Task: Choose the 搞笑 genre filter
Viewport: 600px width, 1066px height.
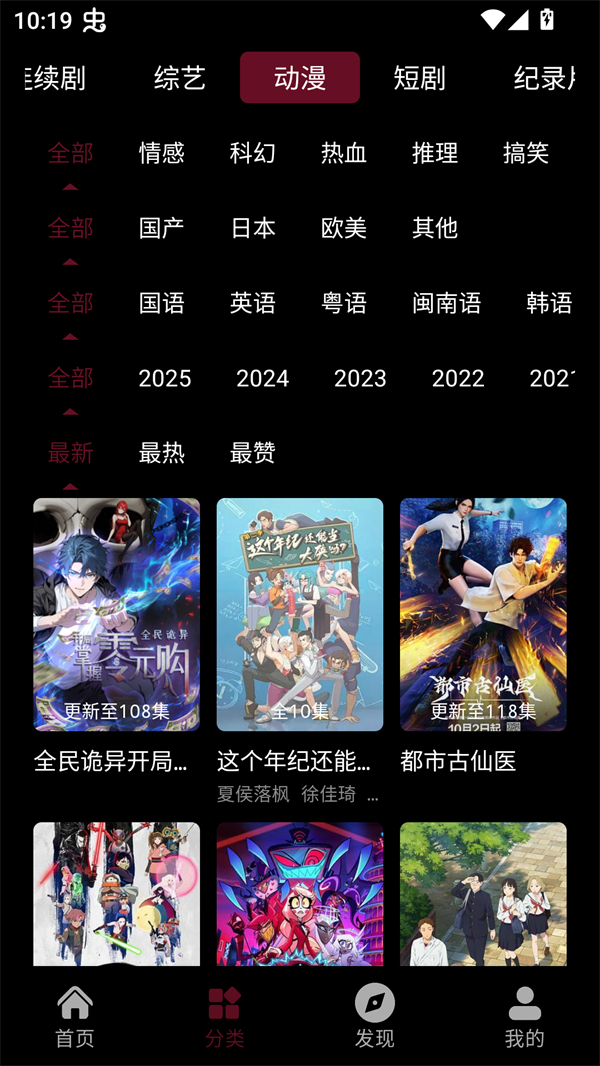Action: (x=526, y=153)
